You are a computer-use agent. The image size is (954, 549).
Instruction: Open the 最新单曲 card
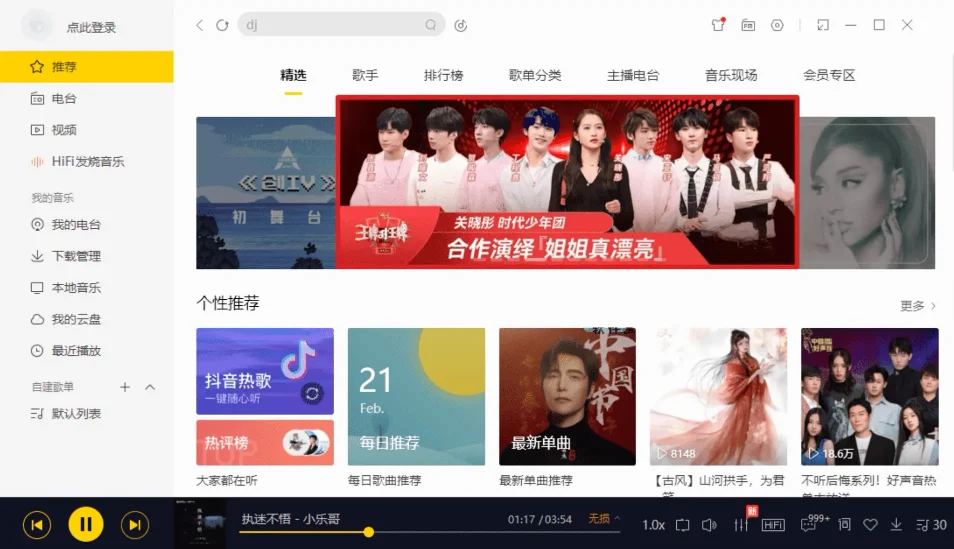[567, 397]
